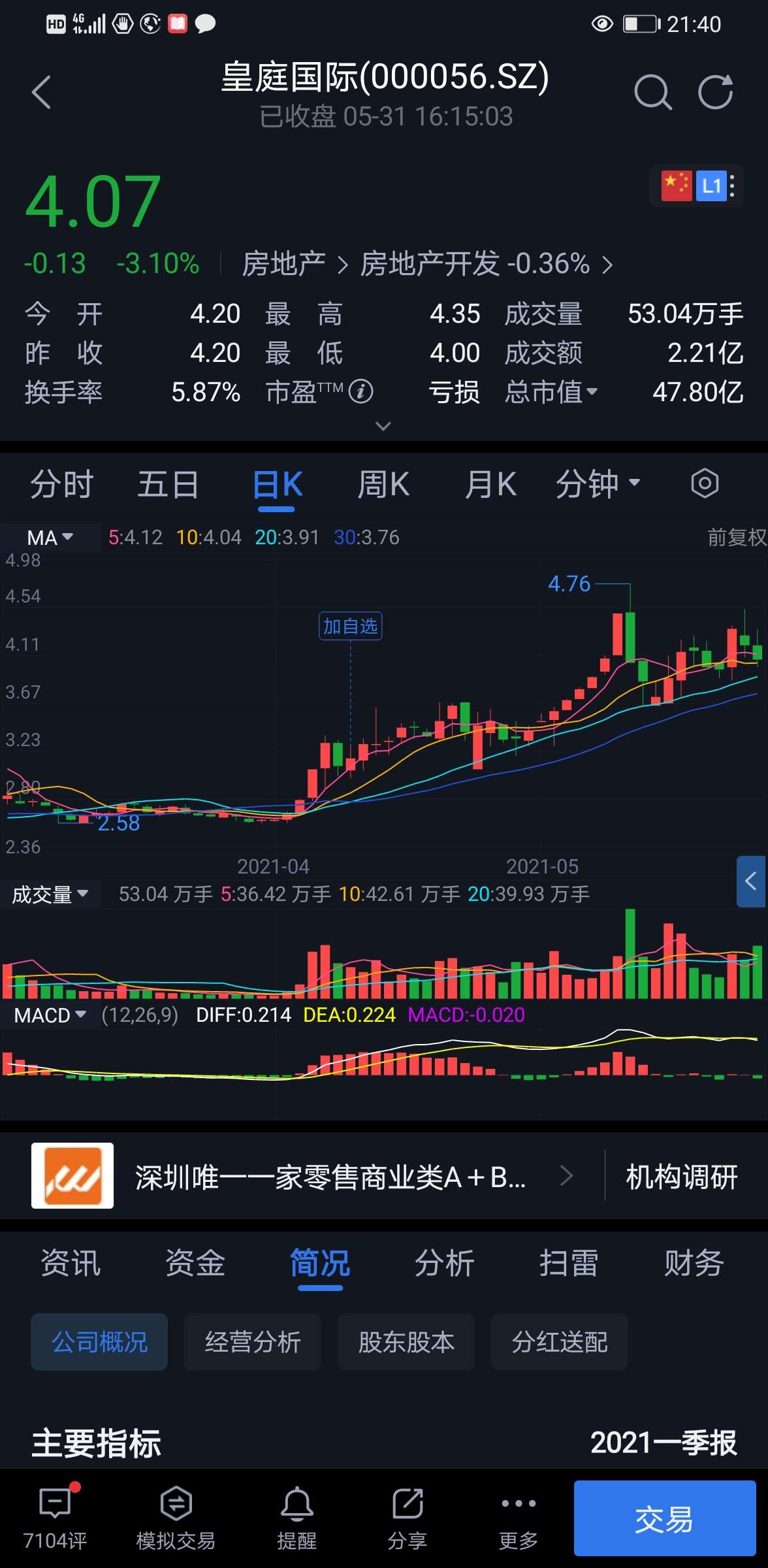
Task: Switch to the 五日 chart tab
Action: click(x=168, y=485)
